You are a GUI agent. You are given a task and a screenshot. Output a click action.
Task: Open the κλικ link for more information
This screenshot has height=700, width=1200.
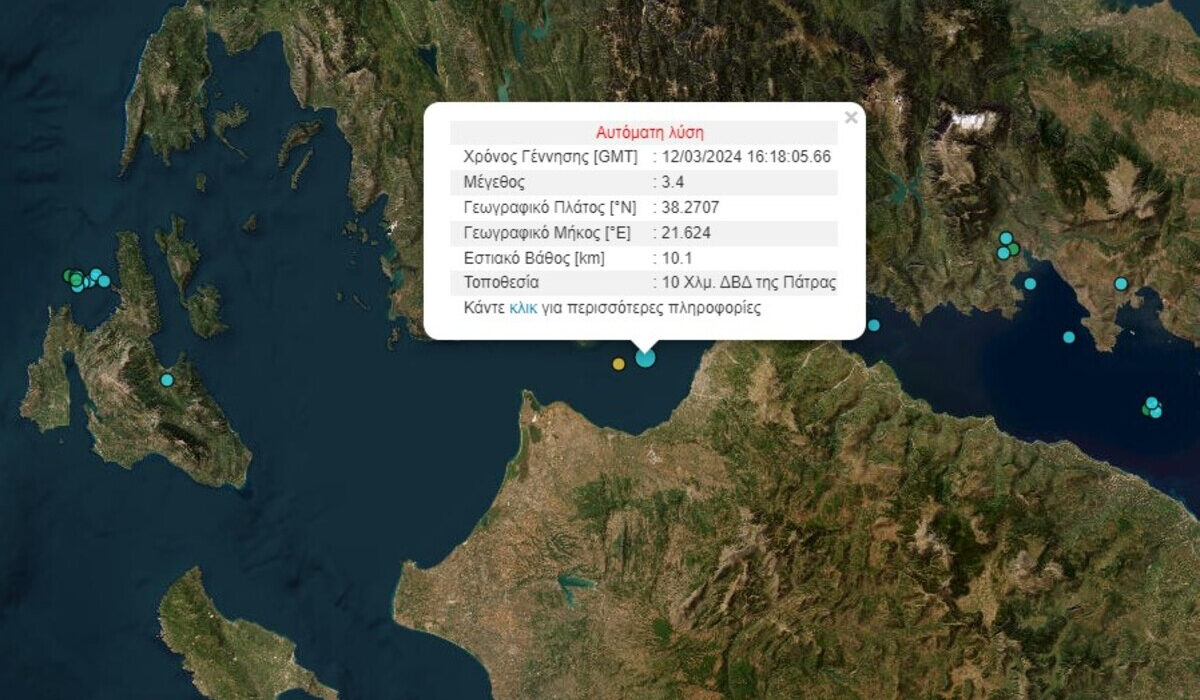click(523, 308)
